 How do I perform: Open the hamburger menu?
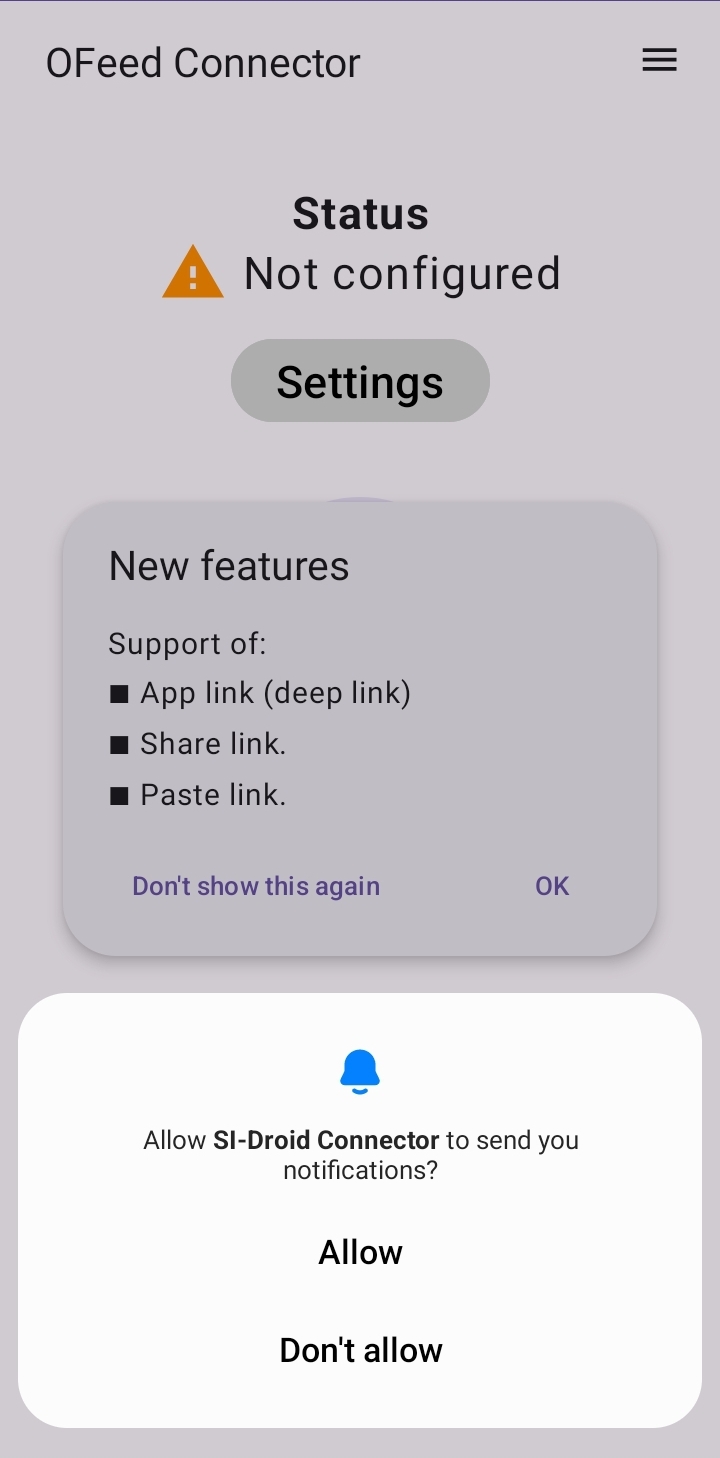tap(659, 61)
